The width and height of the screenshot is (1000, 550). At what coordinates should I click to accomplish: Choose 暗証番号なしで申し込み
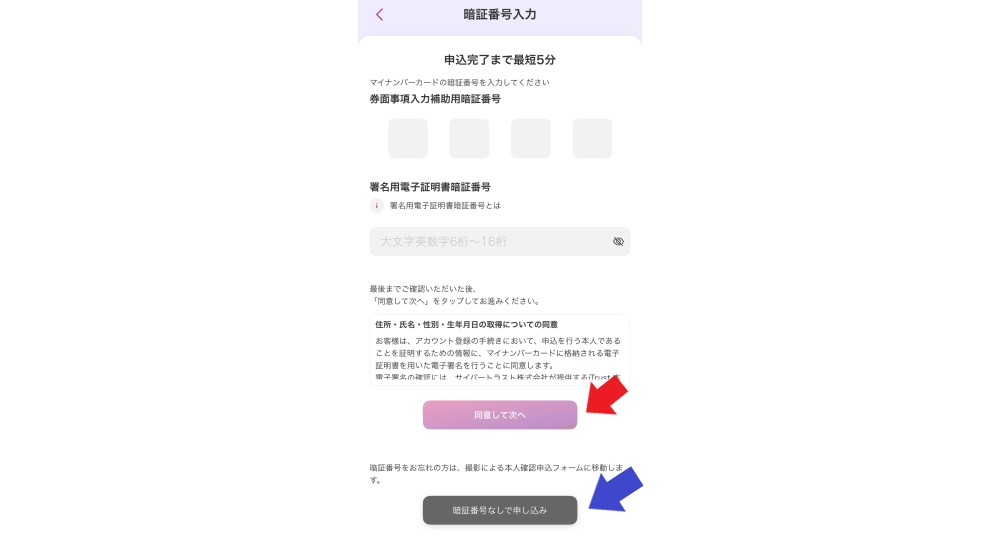(500, 510)
